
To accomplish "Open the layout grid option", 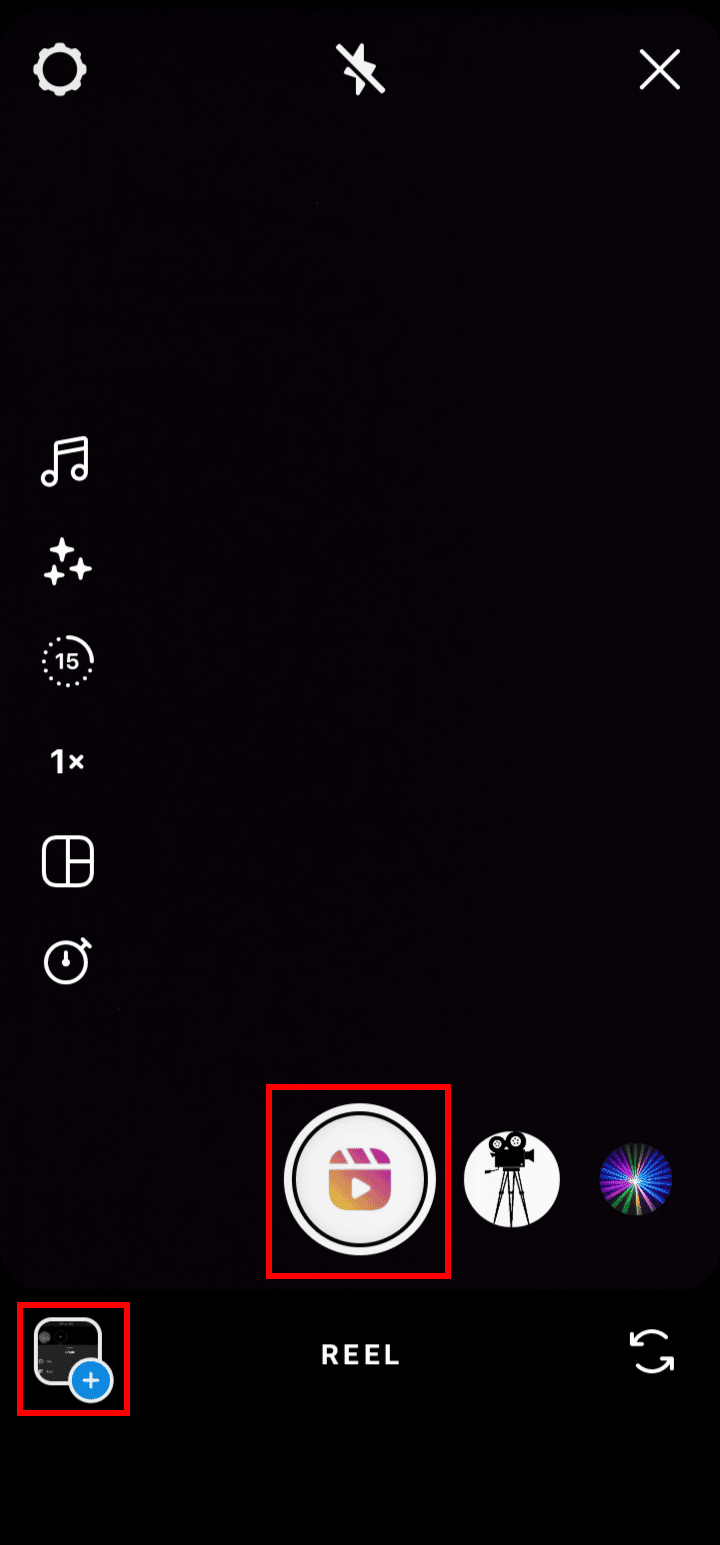I will 67,861.
